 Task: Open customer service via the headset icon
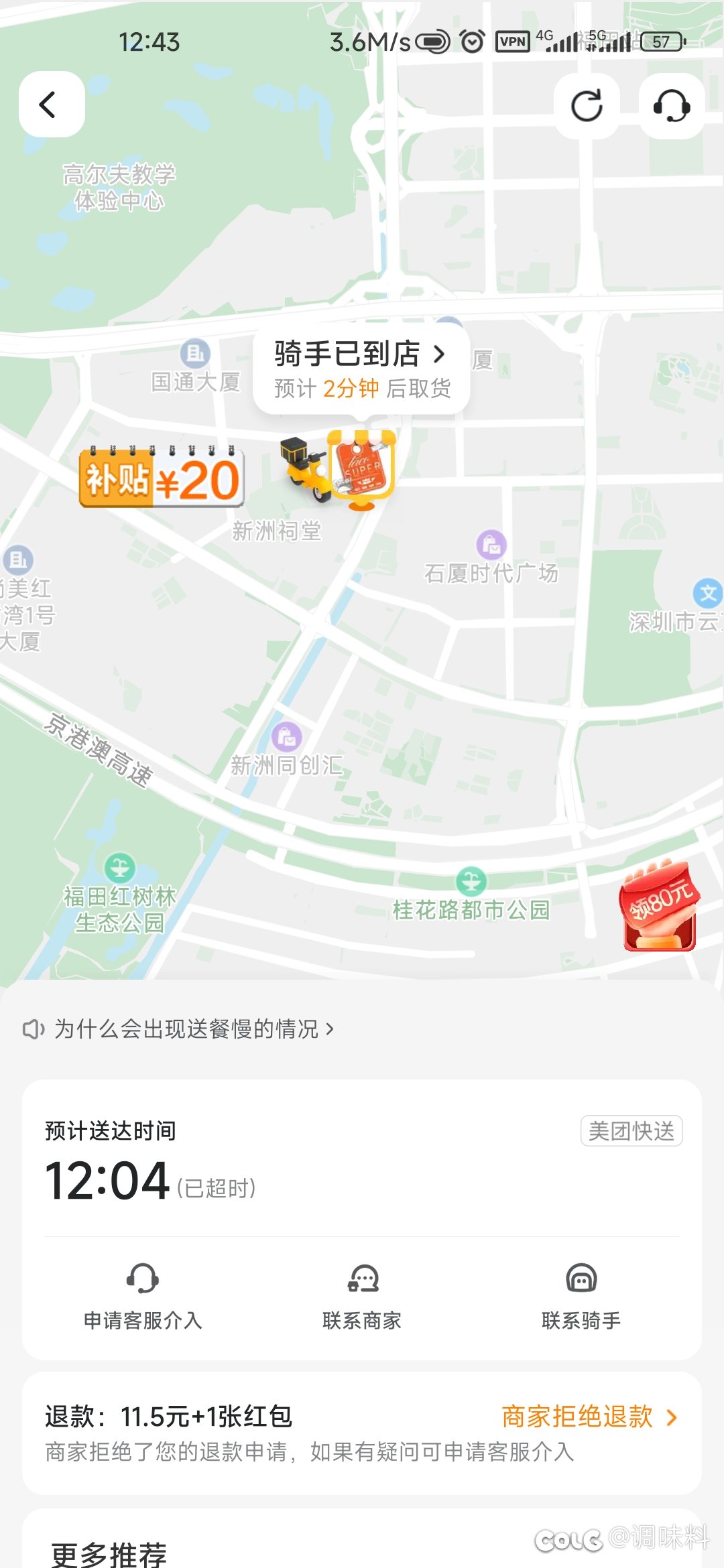672,106
